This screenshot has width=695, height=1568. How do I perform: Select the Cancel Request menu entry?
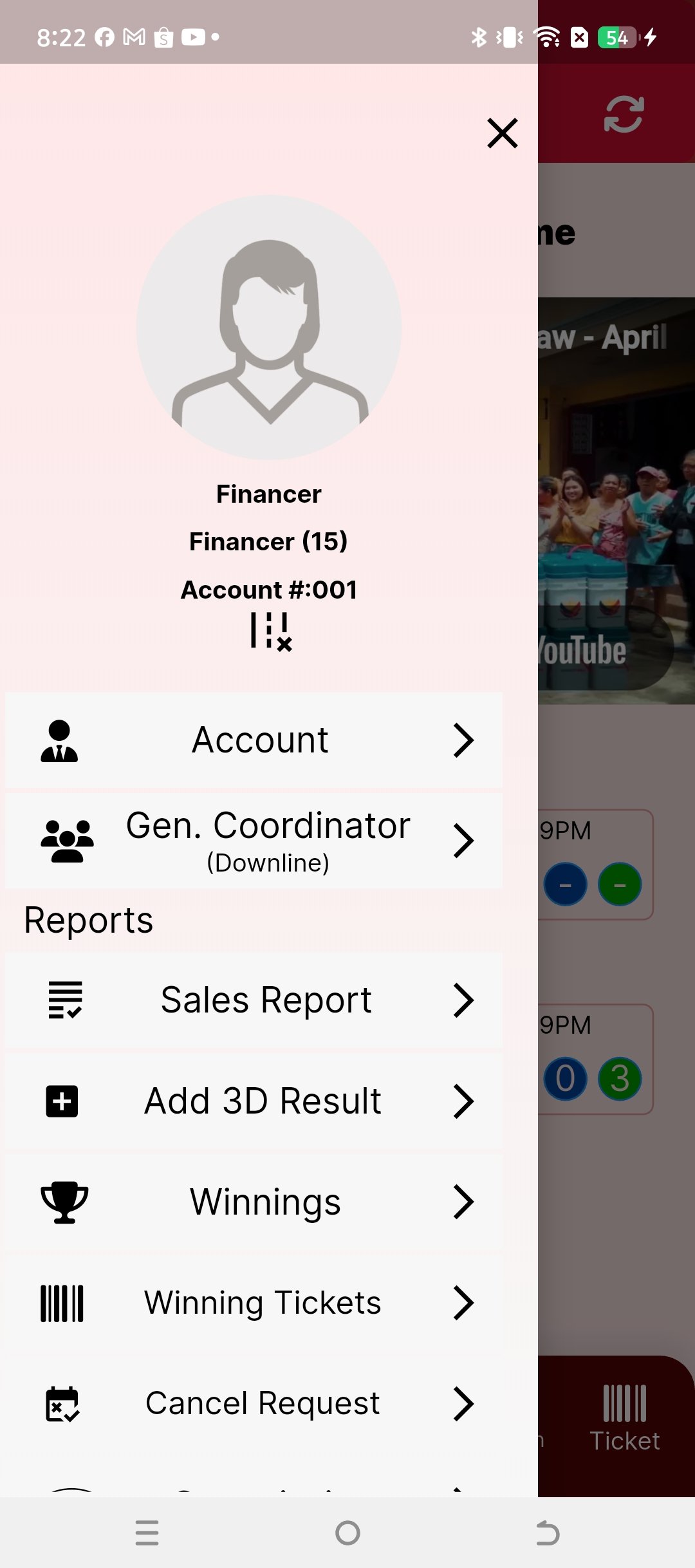click(263, 1403)
